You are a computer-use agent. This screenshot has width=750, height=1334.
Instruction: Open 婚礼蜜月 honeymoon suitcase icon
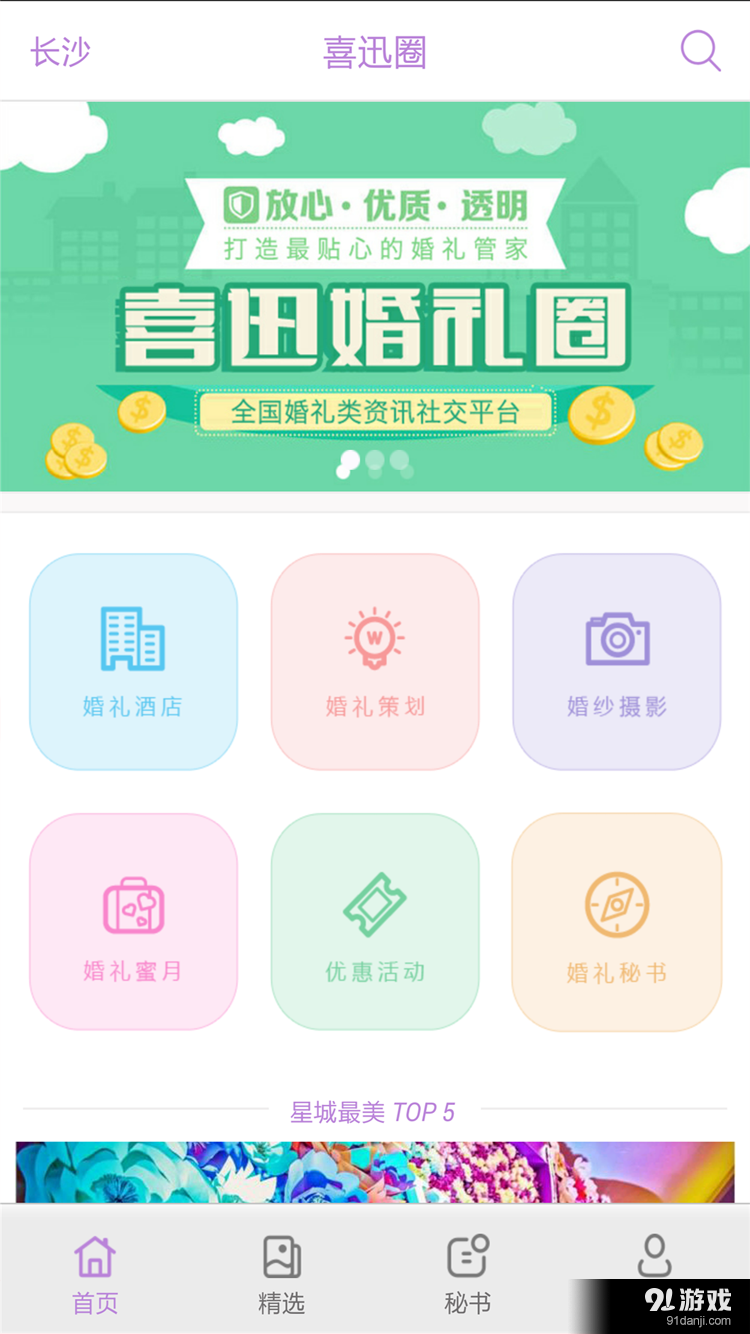133,903
